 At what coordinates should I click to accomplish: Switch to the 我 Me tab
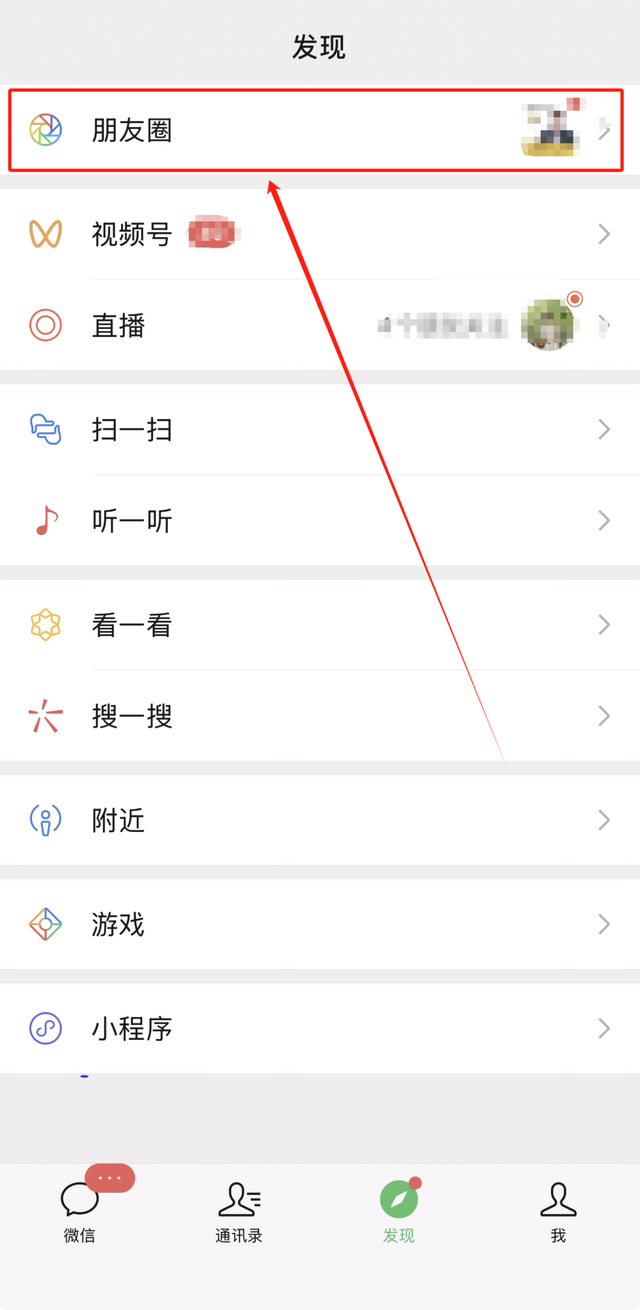(558, 1210)
